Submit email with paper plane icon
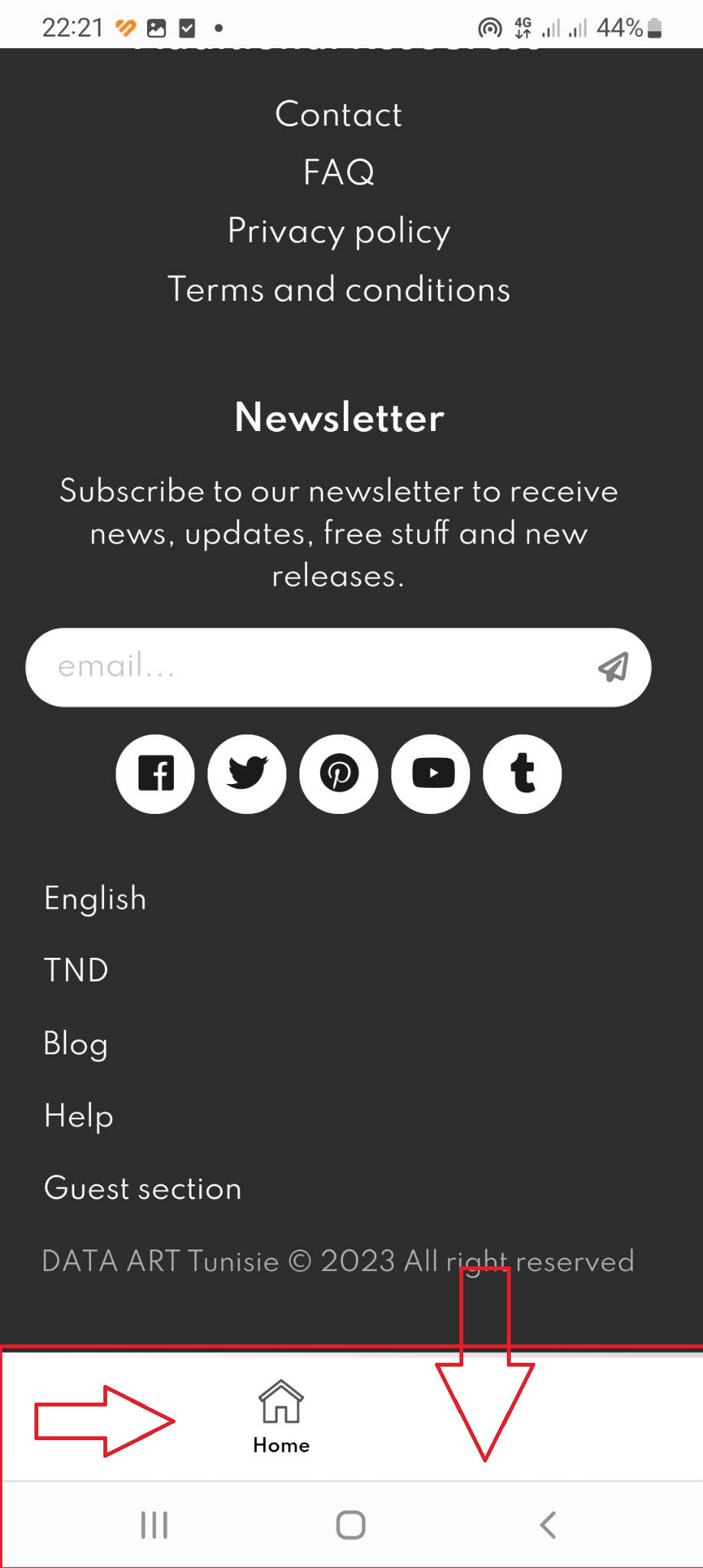703x1568 pixels. 613,667
